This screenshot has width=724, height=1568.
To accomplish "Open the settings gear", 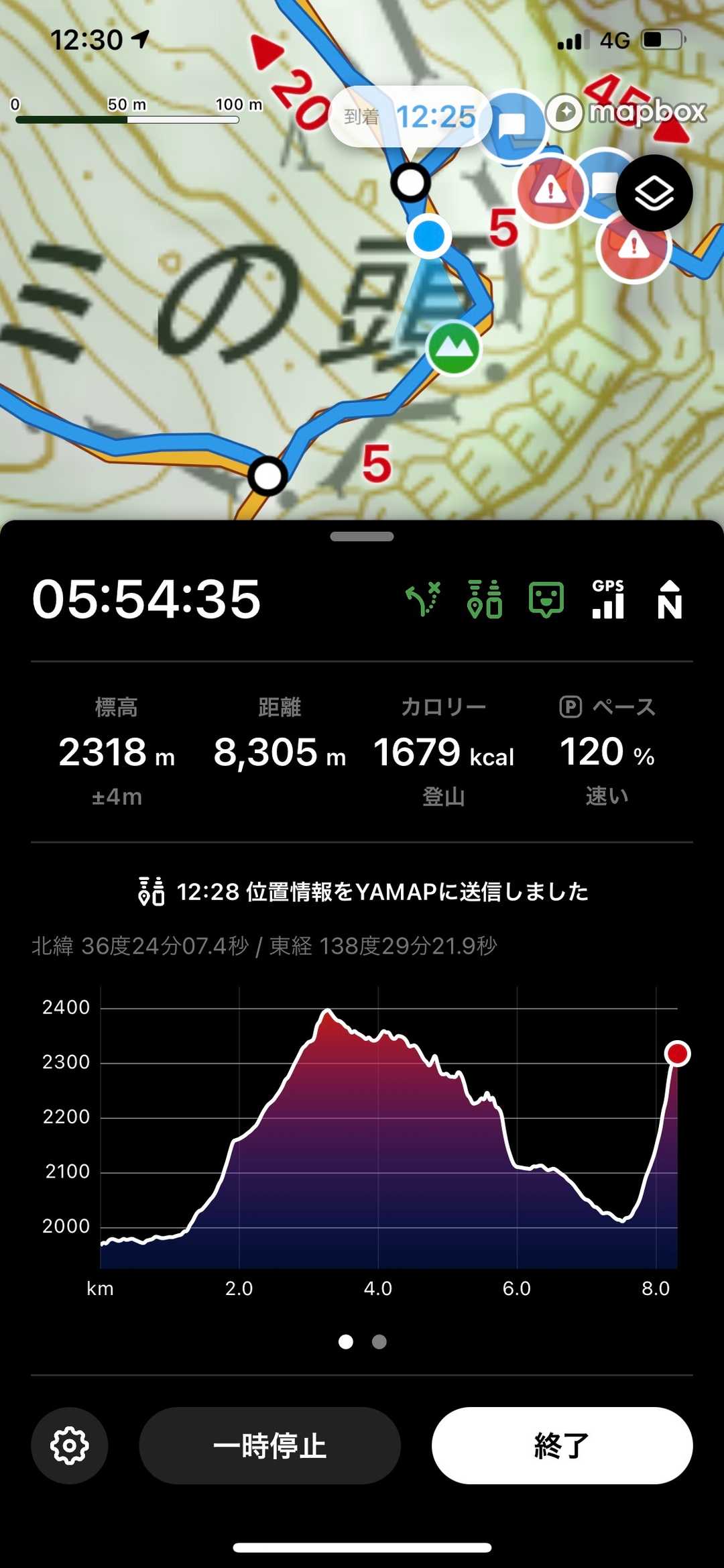I will click(70, 1445).
